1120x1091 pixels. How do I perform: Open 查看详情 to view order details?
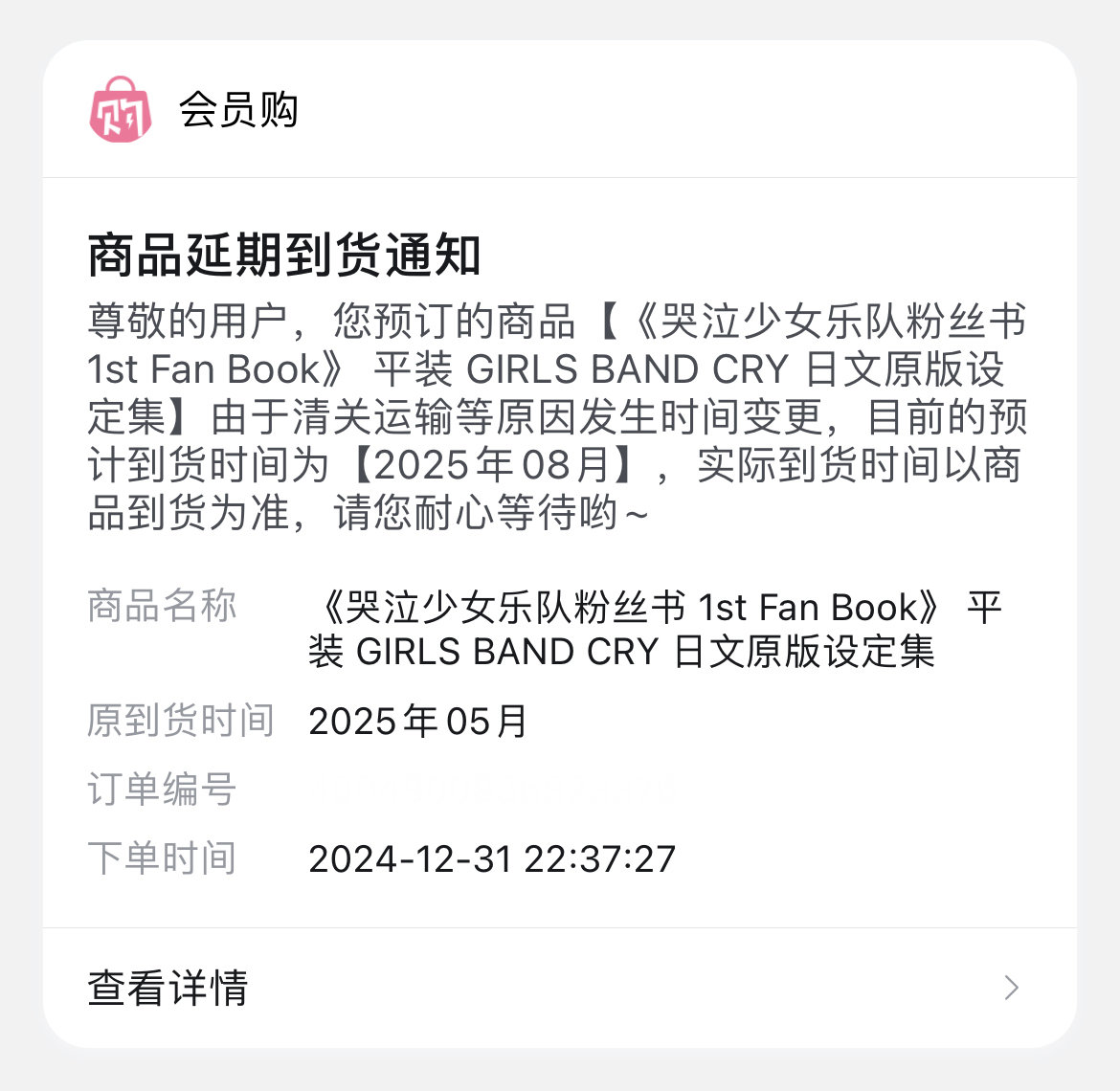click(168, 988)
